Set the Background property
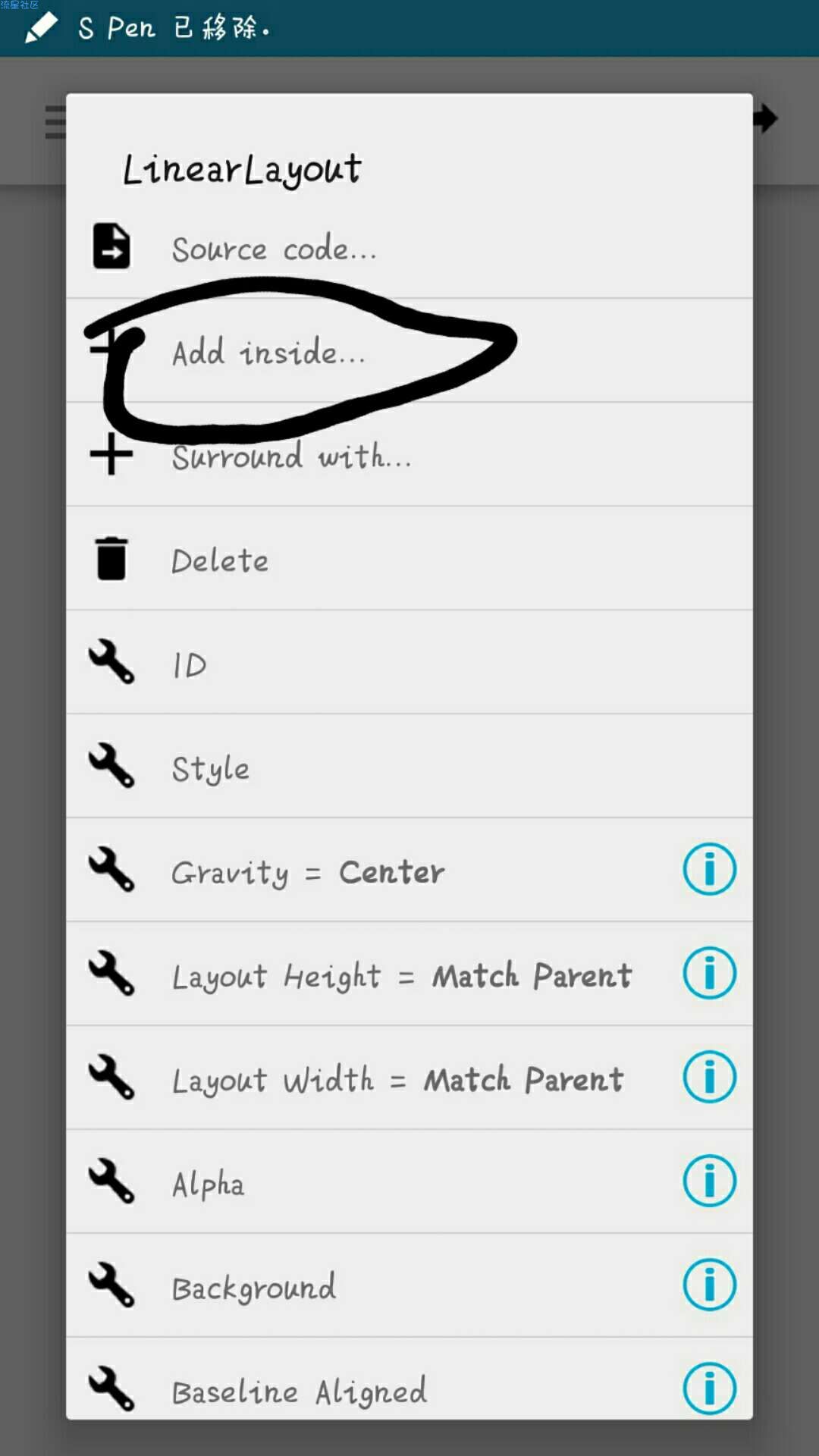 (x=254, y=1288)
